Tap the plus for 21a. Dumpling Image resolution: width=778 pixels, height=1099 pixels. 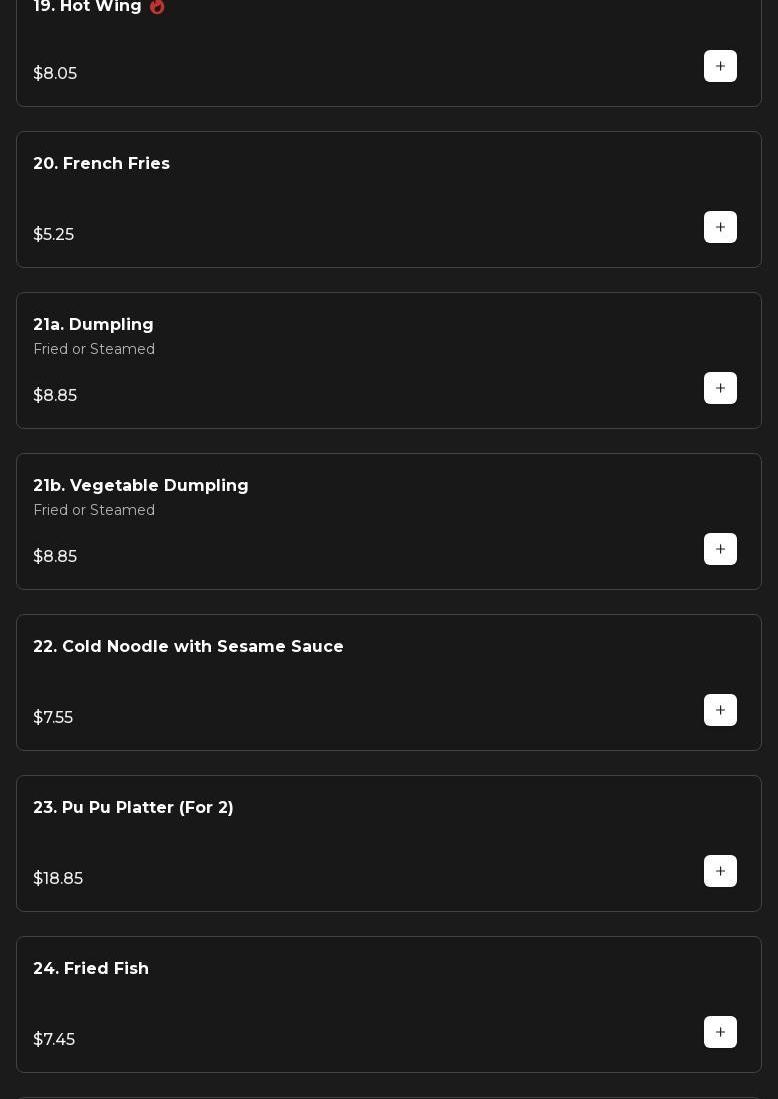pyautogui.click(x=720, y=388)
